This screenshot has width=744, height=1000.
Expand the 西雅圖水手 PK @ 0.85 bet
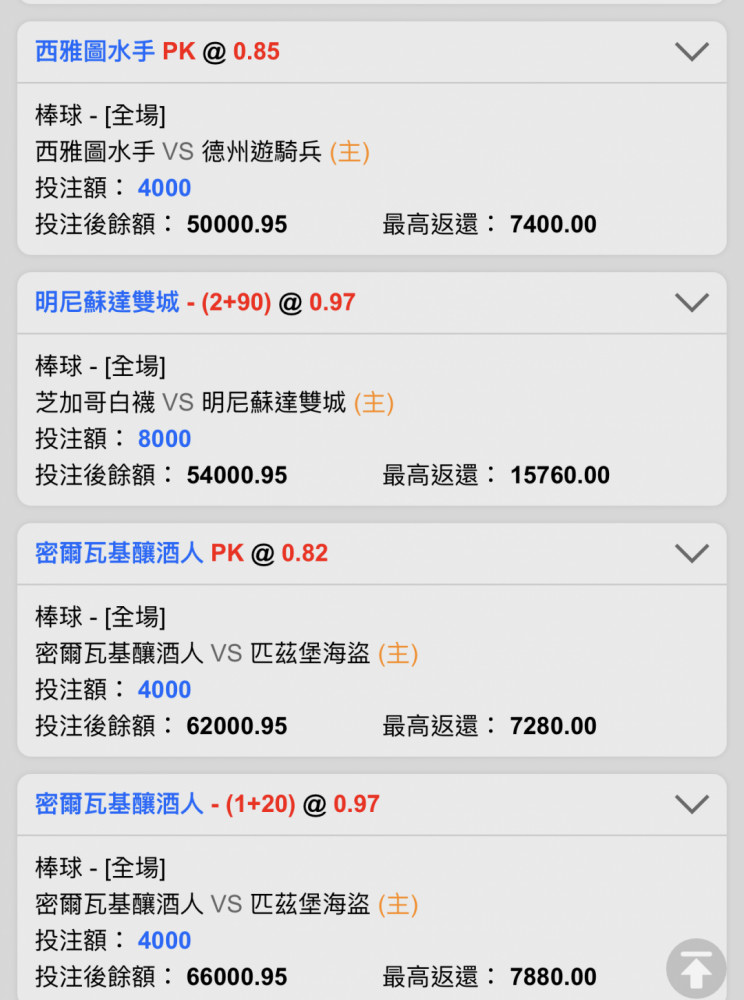pos(692,52)
